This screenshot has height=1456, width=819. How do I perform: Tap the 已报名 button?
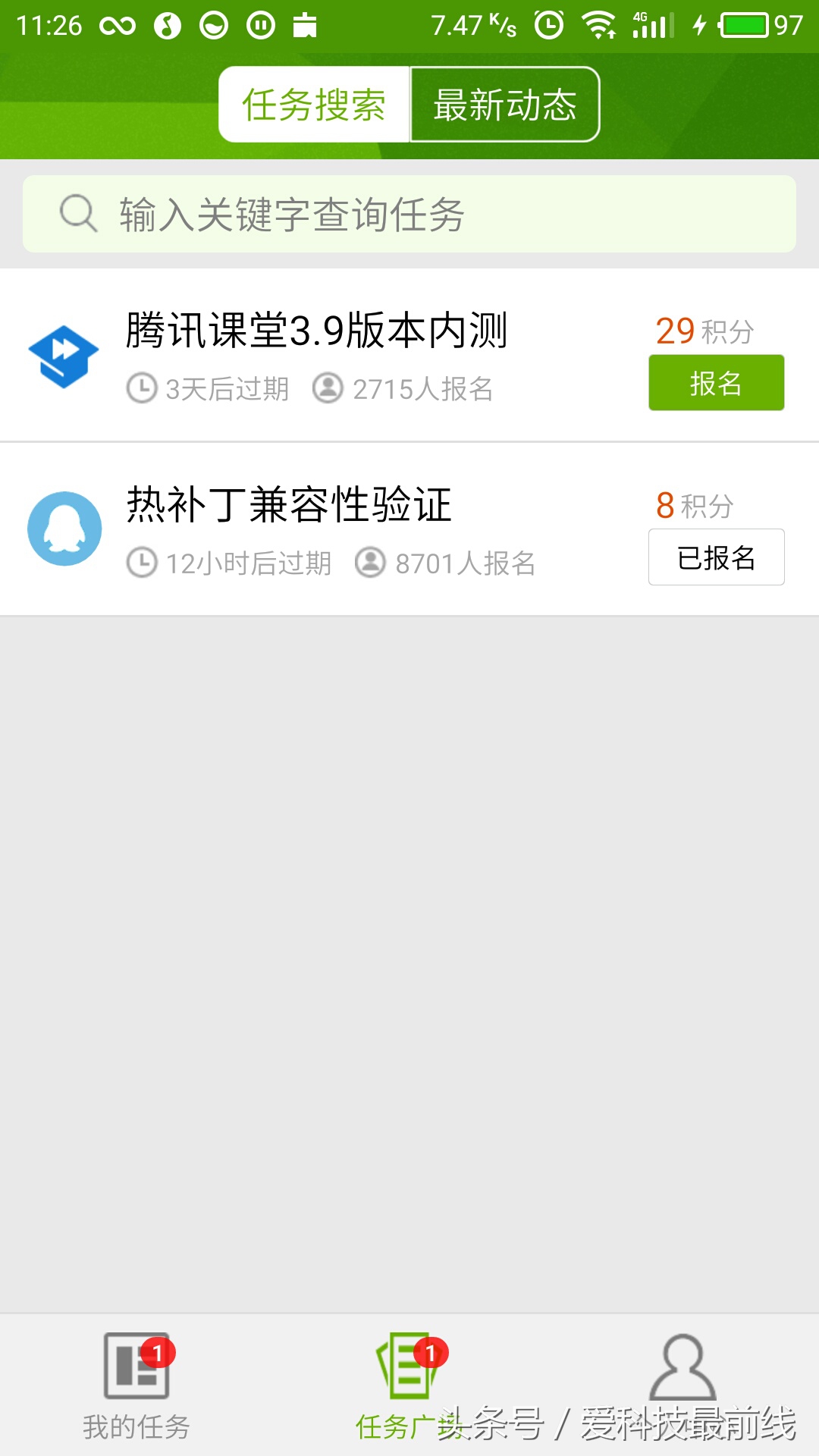pyautogui.click(x=716, y=557)
